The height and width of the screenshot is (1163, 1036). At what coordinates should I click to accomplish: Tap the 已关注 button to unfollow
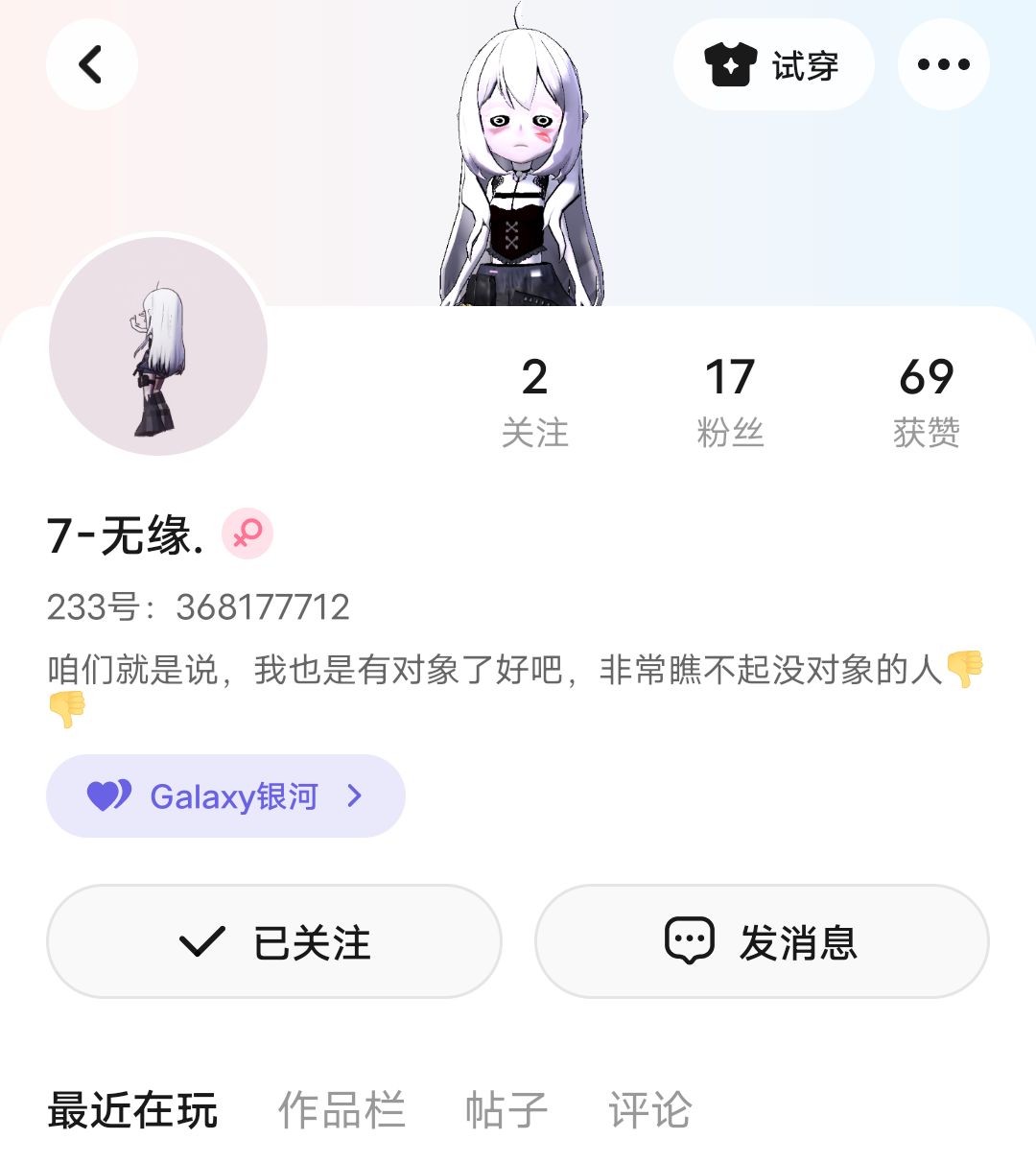tap(274, 941)
